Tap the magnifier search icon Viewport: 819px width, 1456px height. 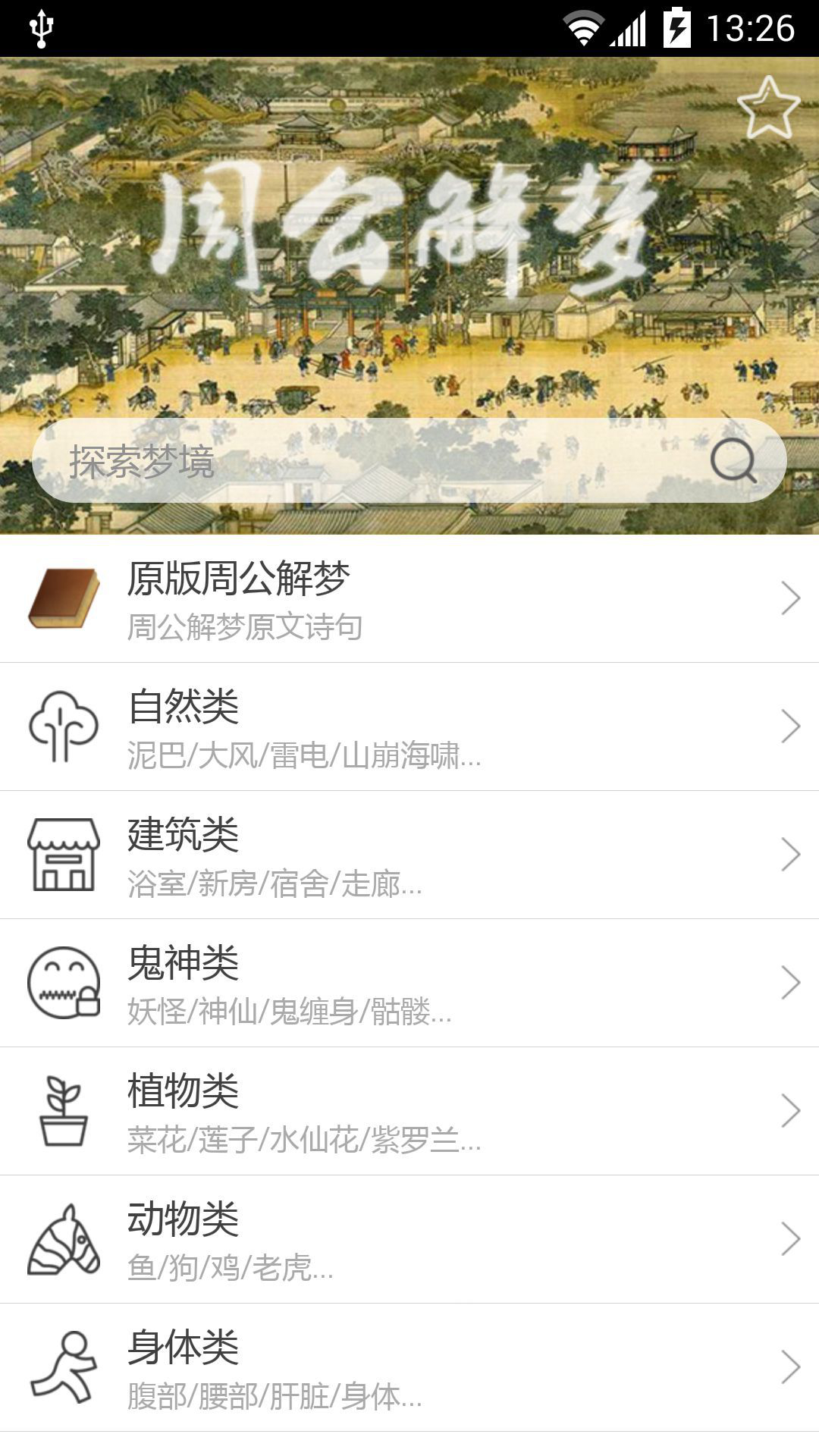(x=733, y=460)
